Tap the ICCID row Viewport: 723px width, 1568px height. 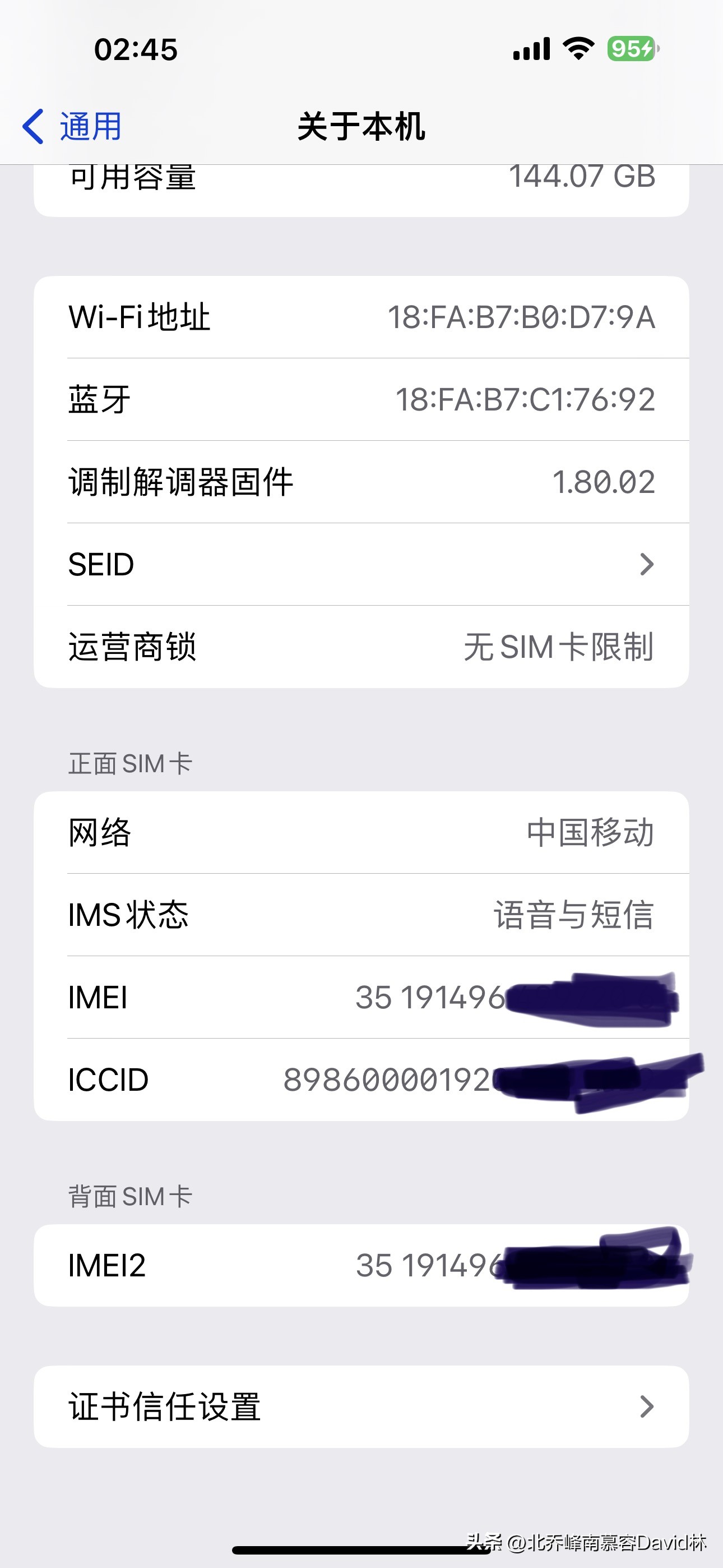pyautogui.click(x=361, y=1080)
